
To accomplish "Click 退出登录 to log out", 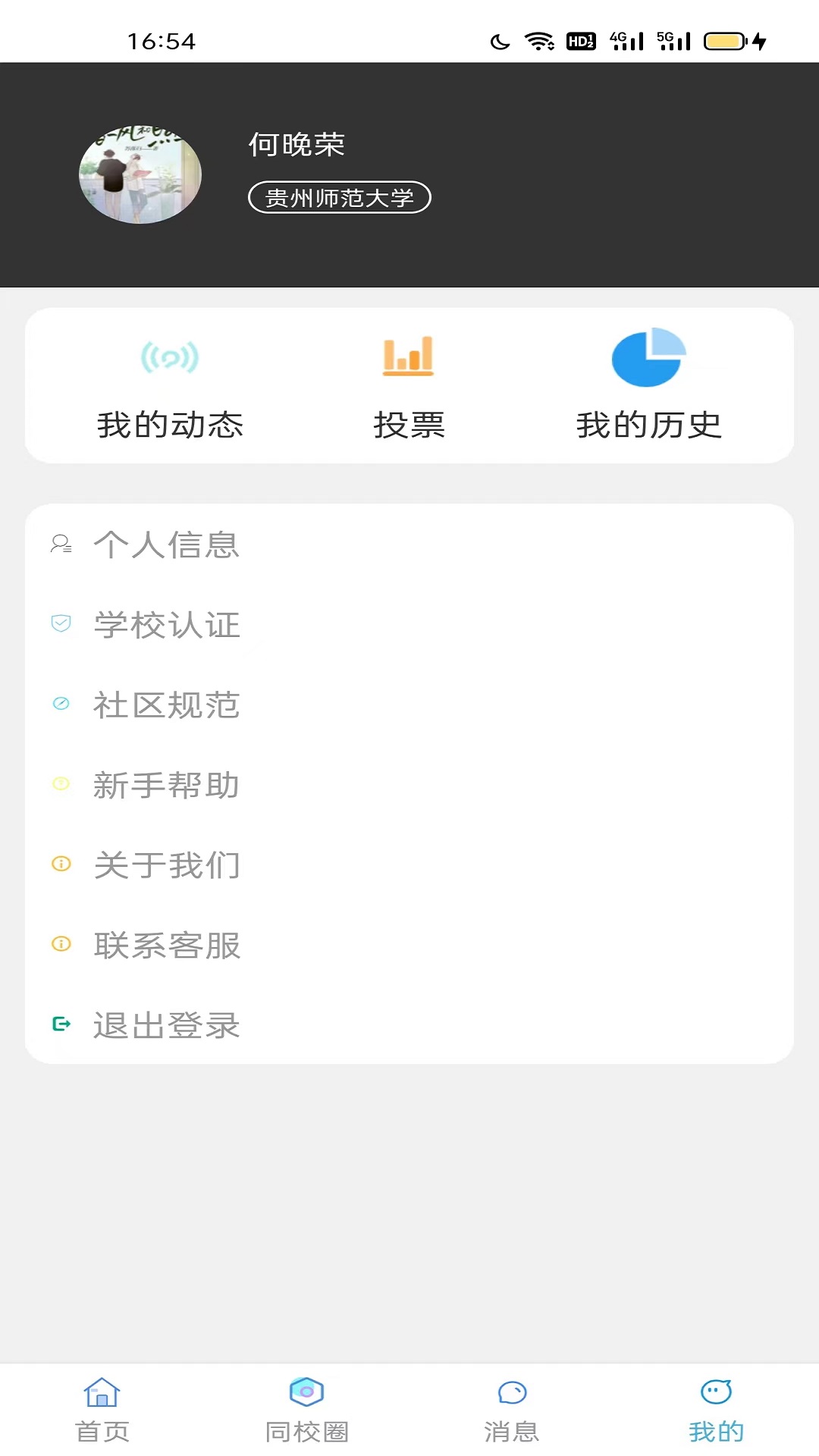I will click(167, 1027).
